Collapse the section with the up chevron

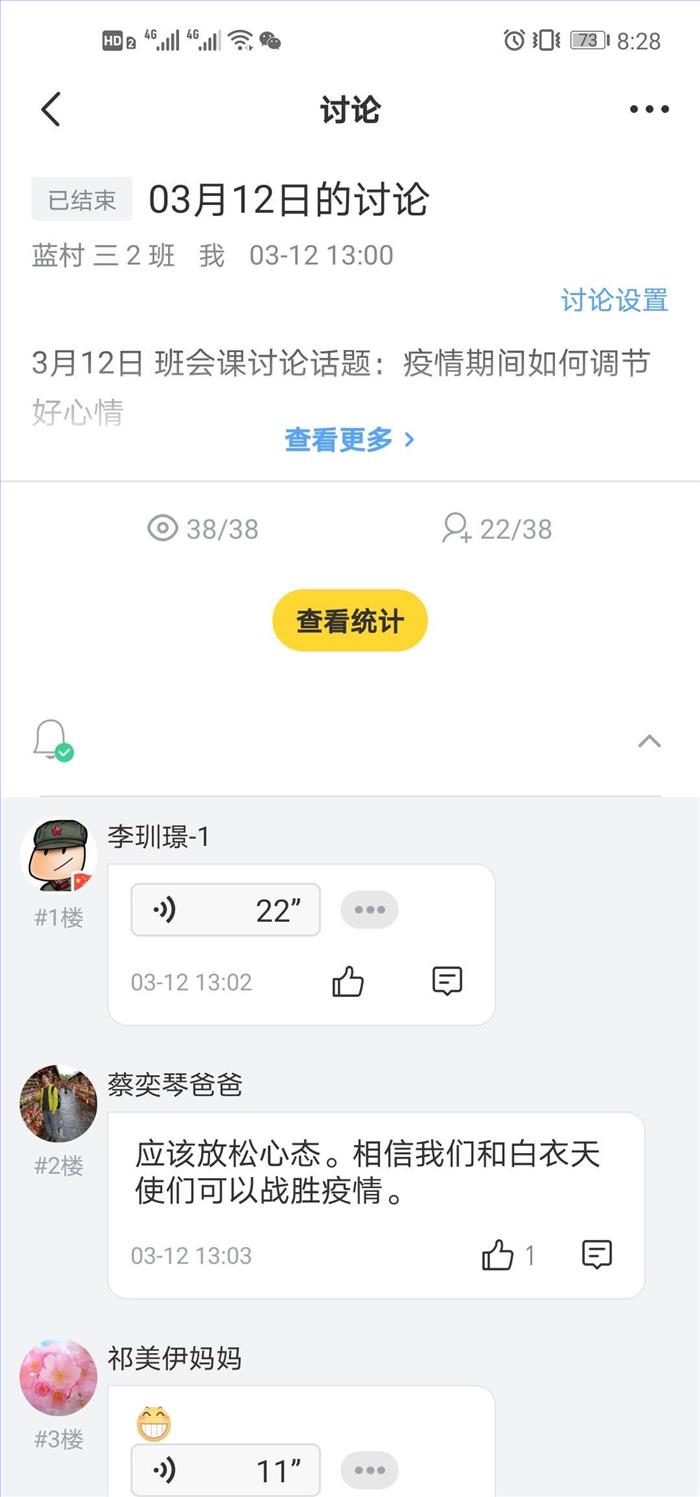650,741
